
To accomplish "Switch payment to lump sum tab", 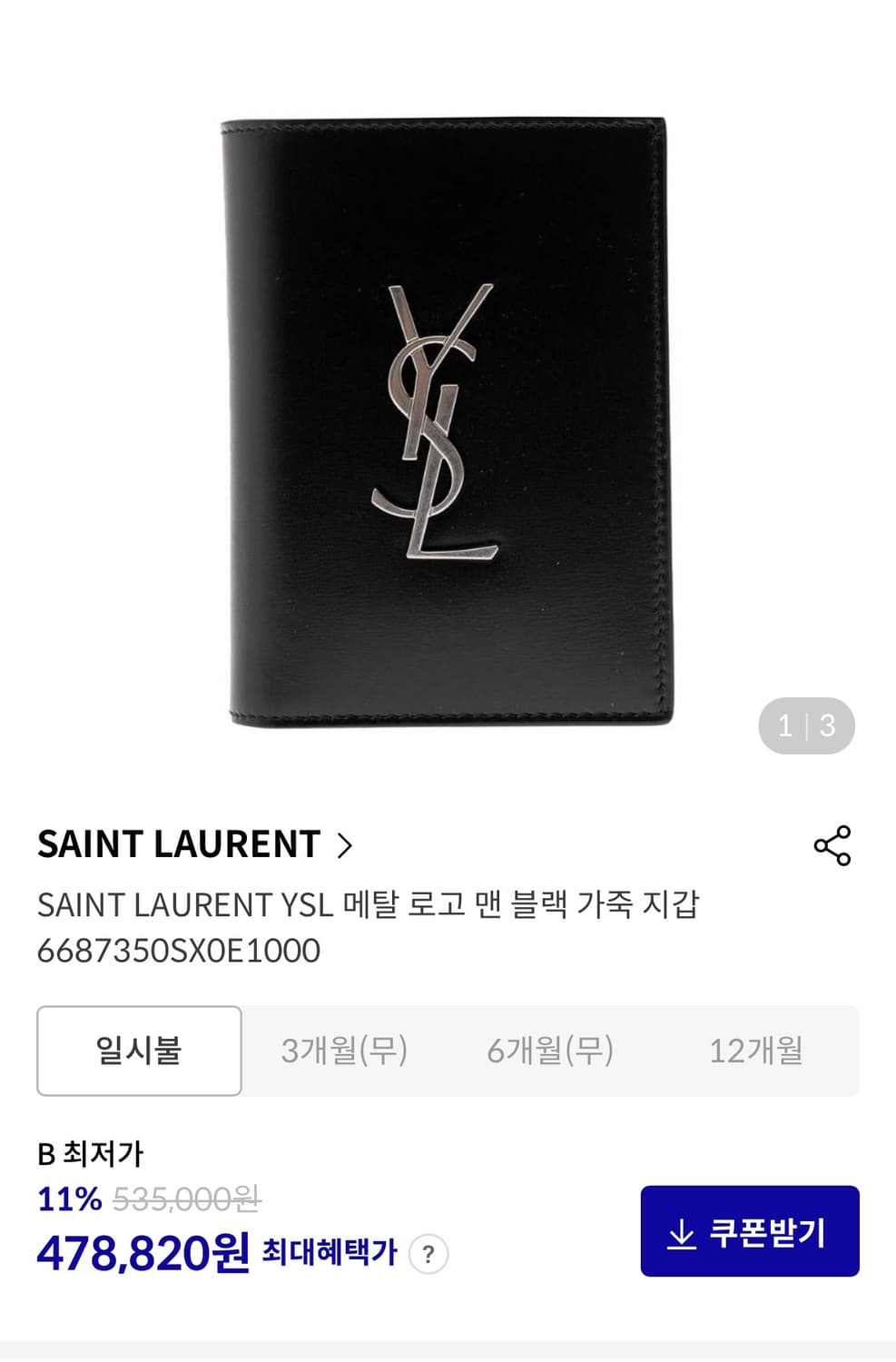I will pos(138,1050).
